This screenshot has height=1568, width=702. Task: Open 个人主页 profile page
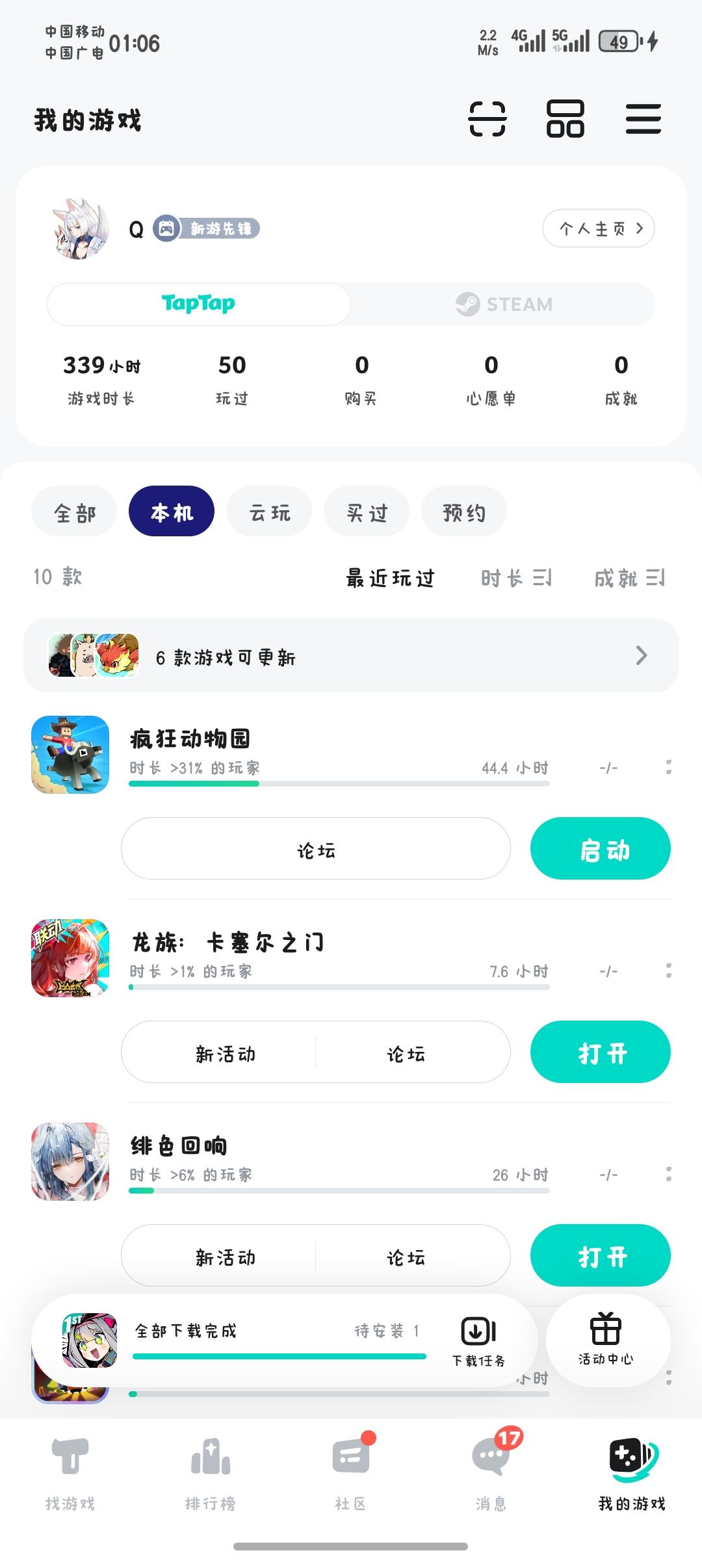(598, 229)
